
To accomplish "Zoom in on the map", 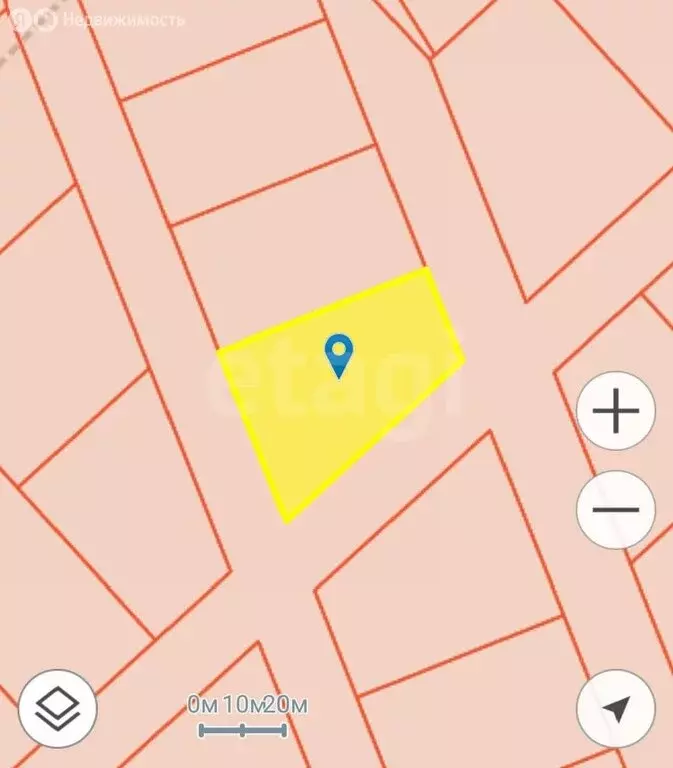I will [x=616, y=411].
